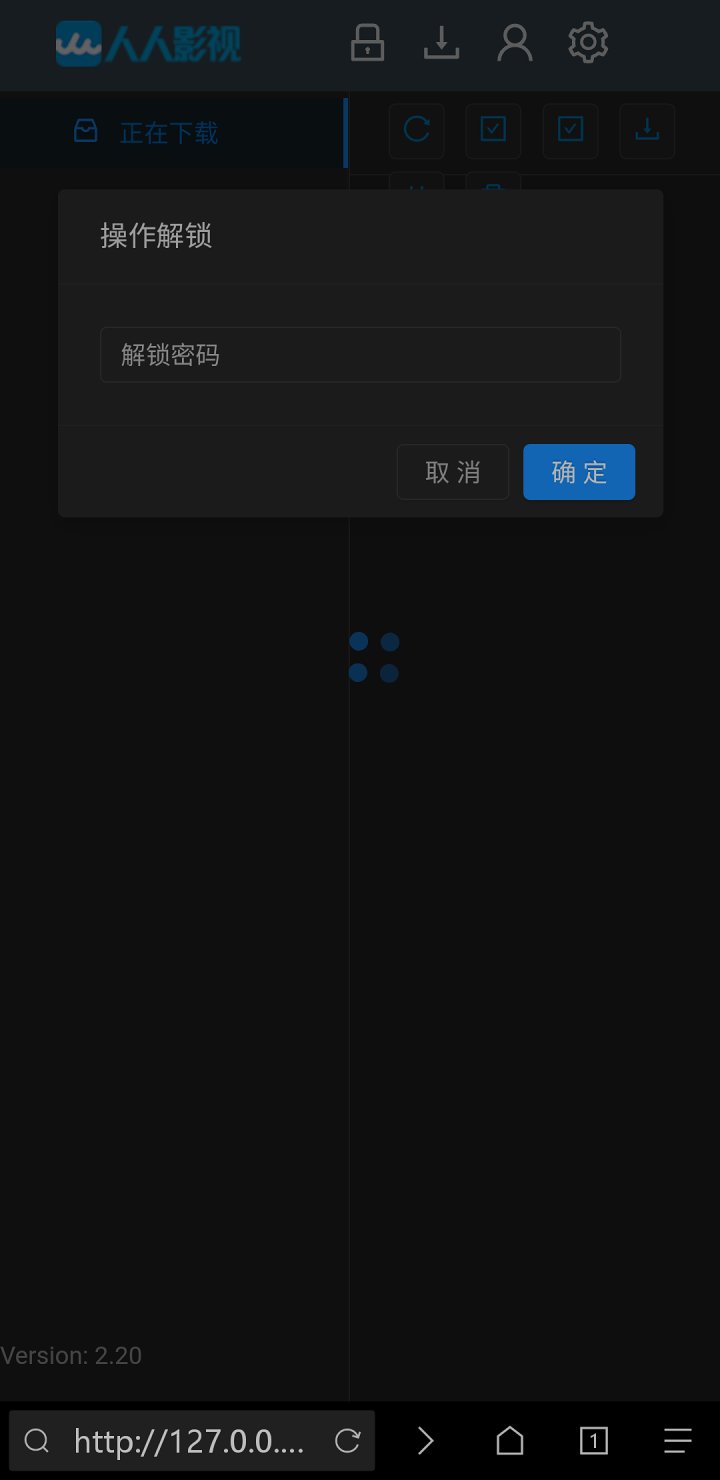Screen dimensions: 720x1480
Task: Open the browser menu
Action: [x=677, y=1441]
